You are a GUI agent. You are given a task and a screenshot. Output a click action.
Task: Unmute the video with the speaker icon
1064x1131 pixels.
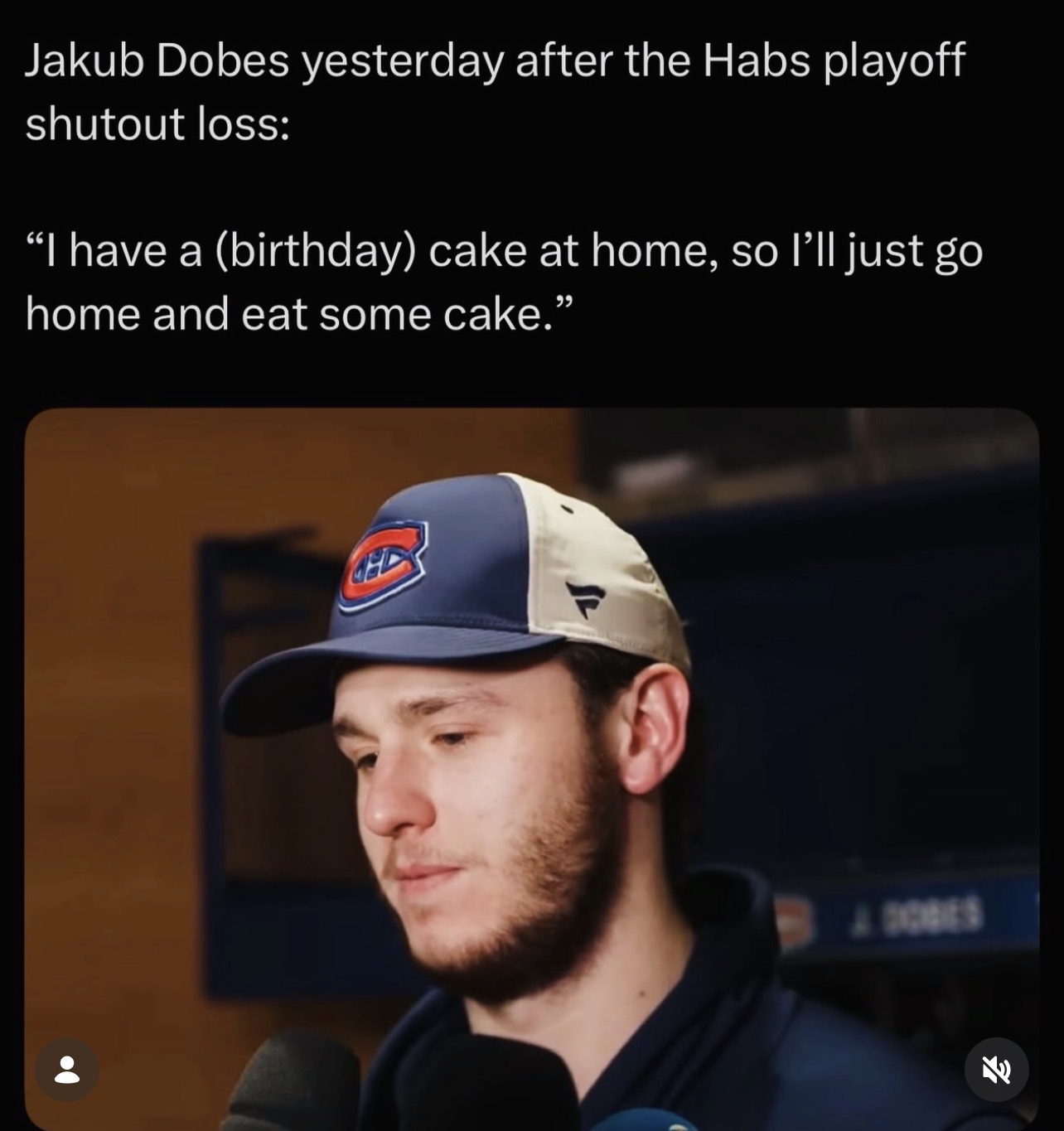[x=997, y=1070]
